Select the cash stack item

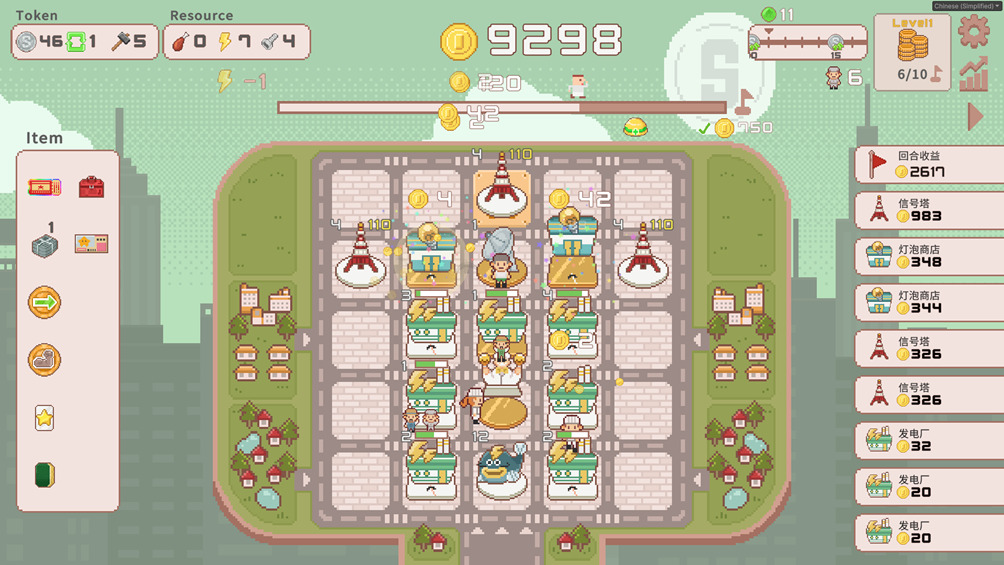click(x=45, y=245)
